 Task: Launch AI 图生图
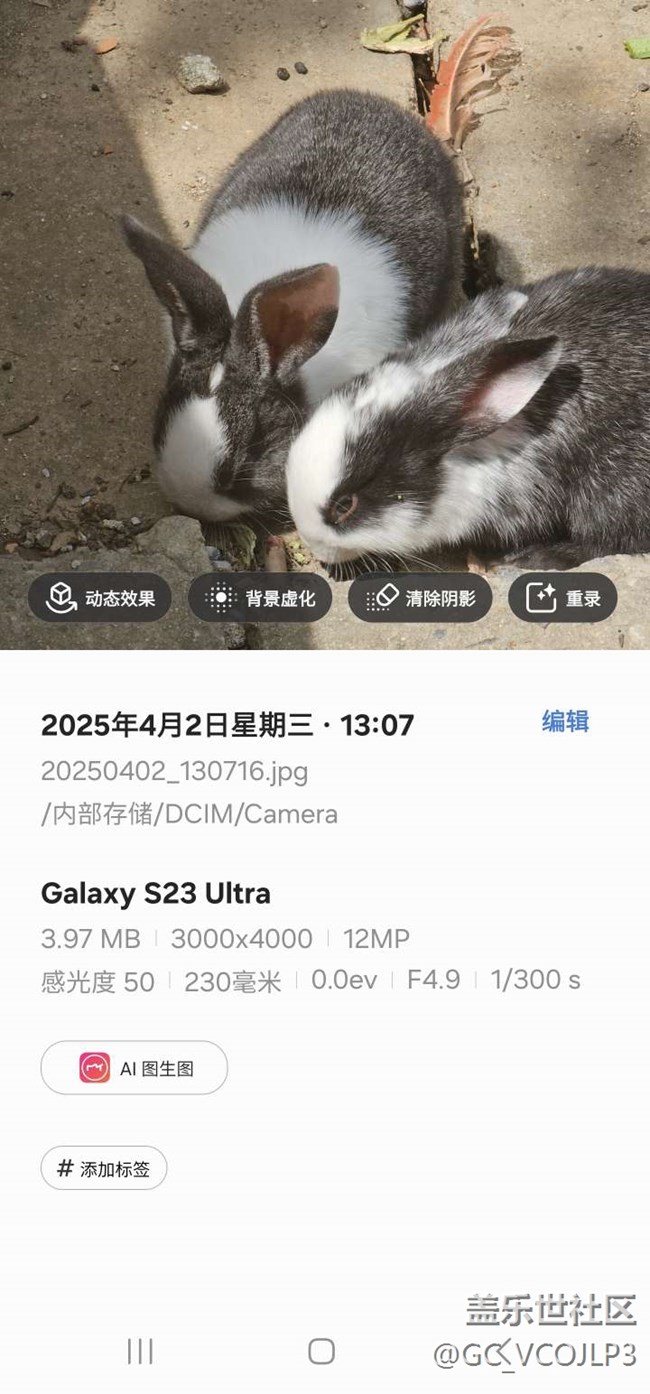(x=134, y=1068)
